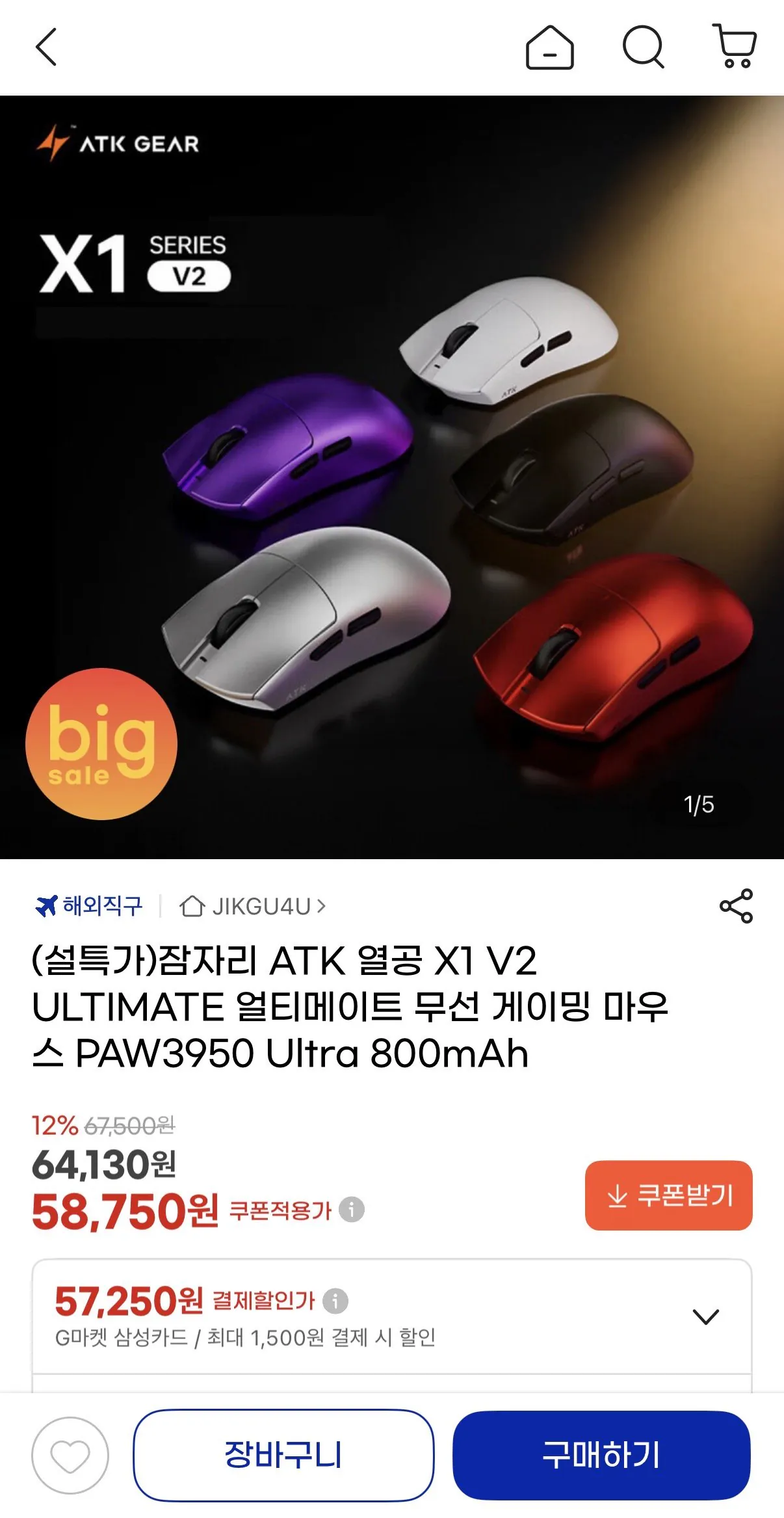Add item to 장바구니 cart
The width and height of the screenshot is (784, 1518).
(283, 1456)
